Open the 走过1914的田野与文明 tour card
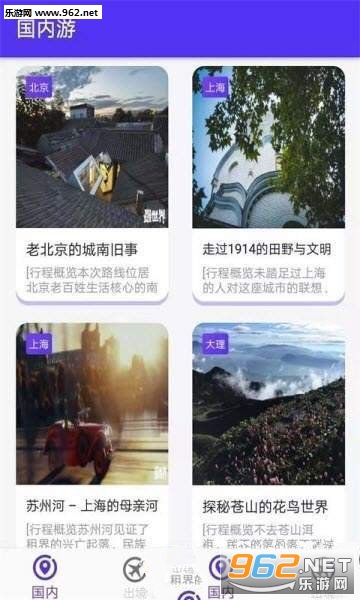360x600 pixels. [x=269, y=185]
